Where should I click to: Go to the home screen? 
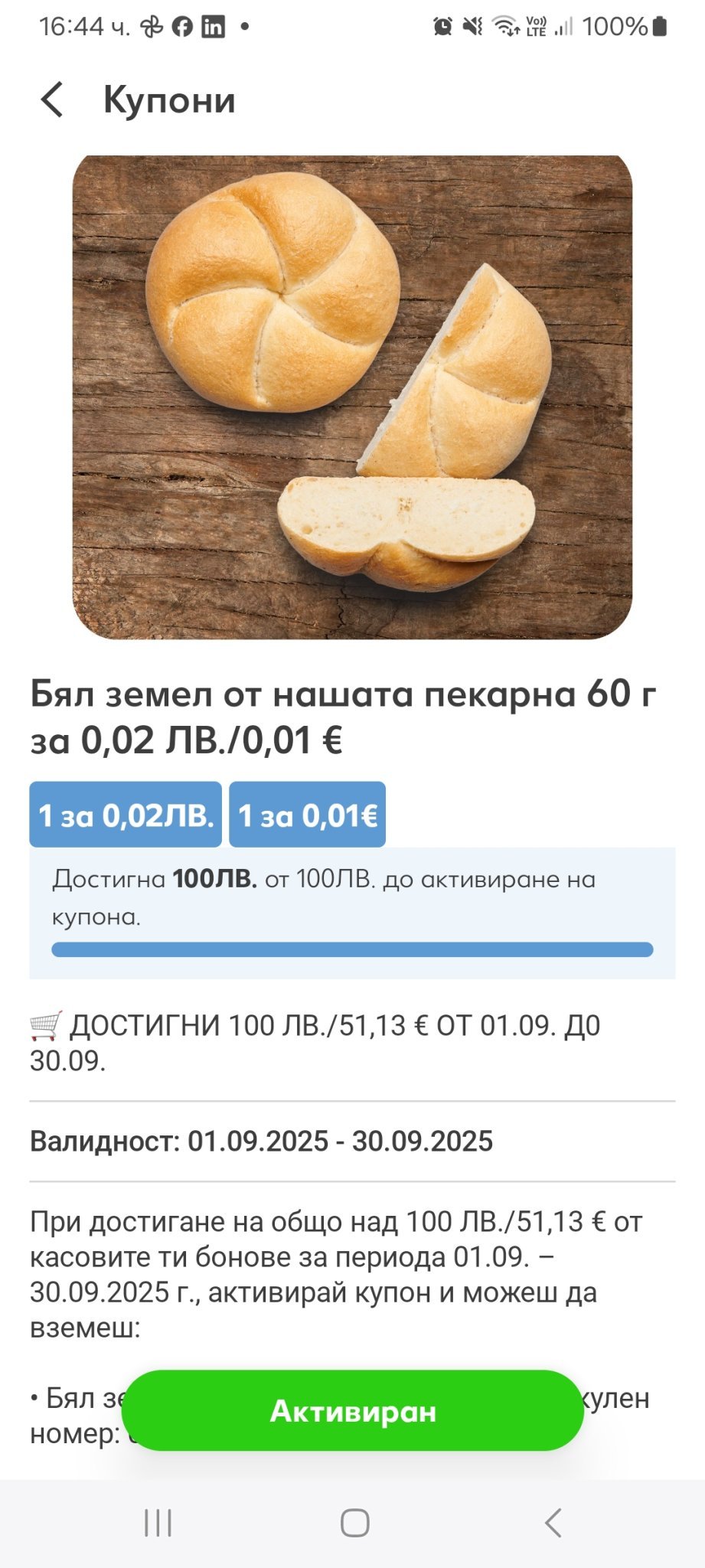[354, 1523]
